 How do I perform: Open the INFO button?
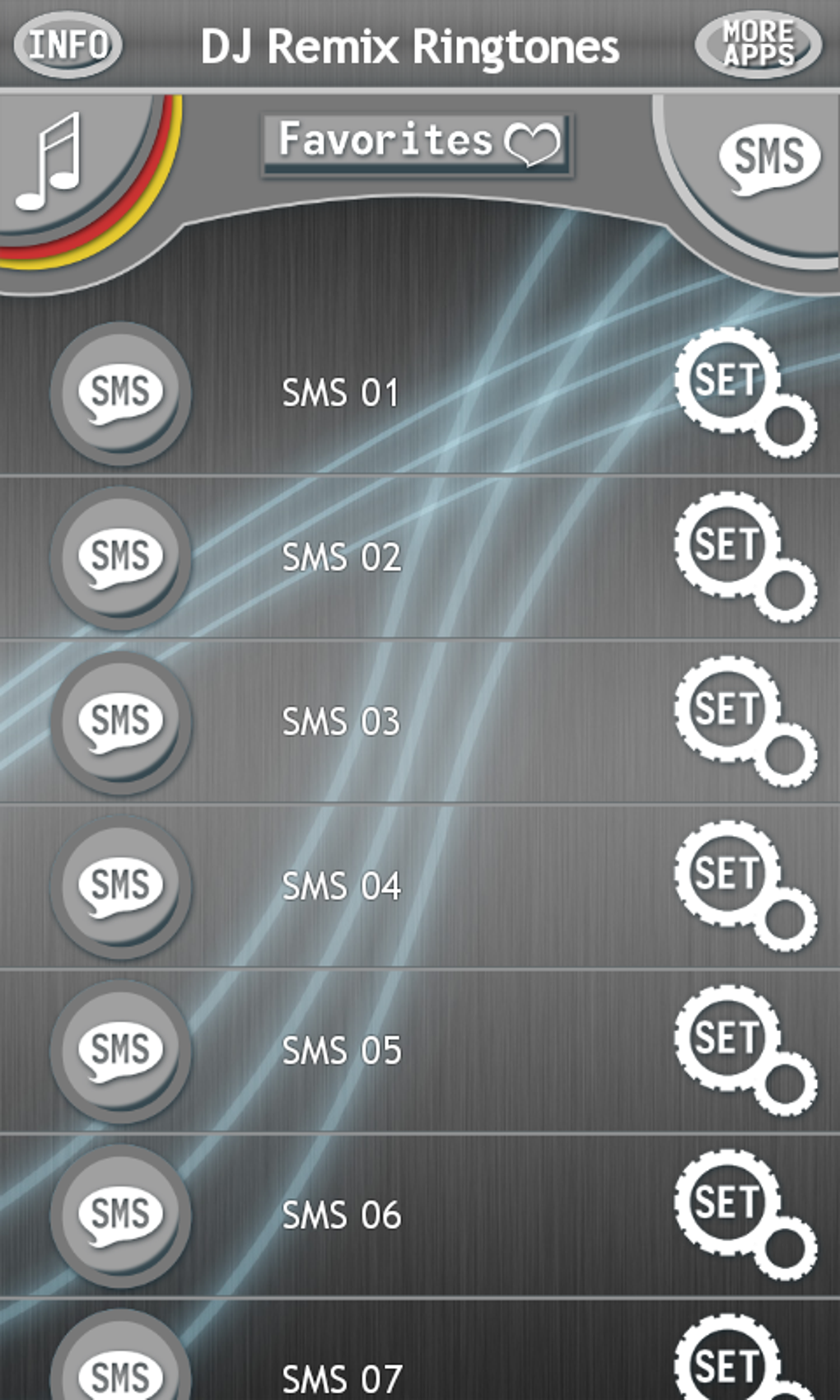pyautogui.click(x=68, y=44)
